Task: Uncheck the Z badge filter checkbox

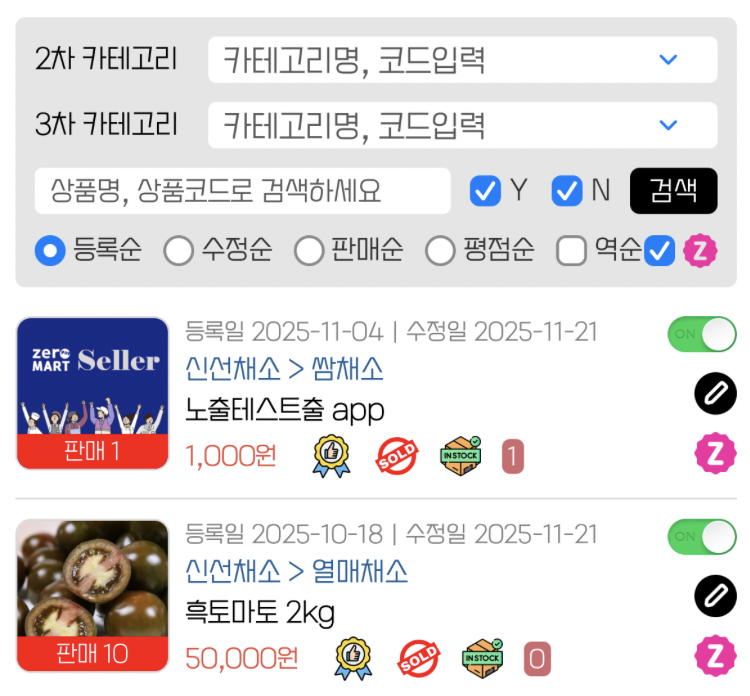Action: (660, 251)
